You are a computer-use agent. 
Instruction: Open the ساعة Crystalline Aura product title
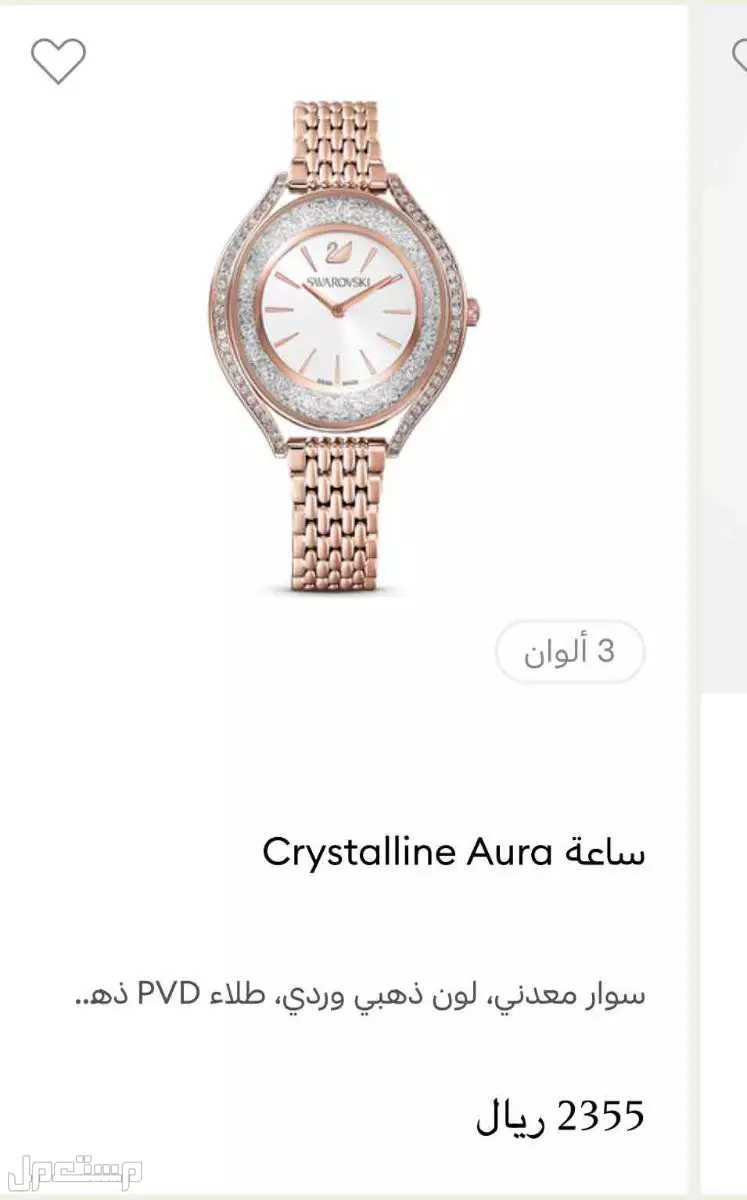(x=454, y=852)
